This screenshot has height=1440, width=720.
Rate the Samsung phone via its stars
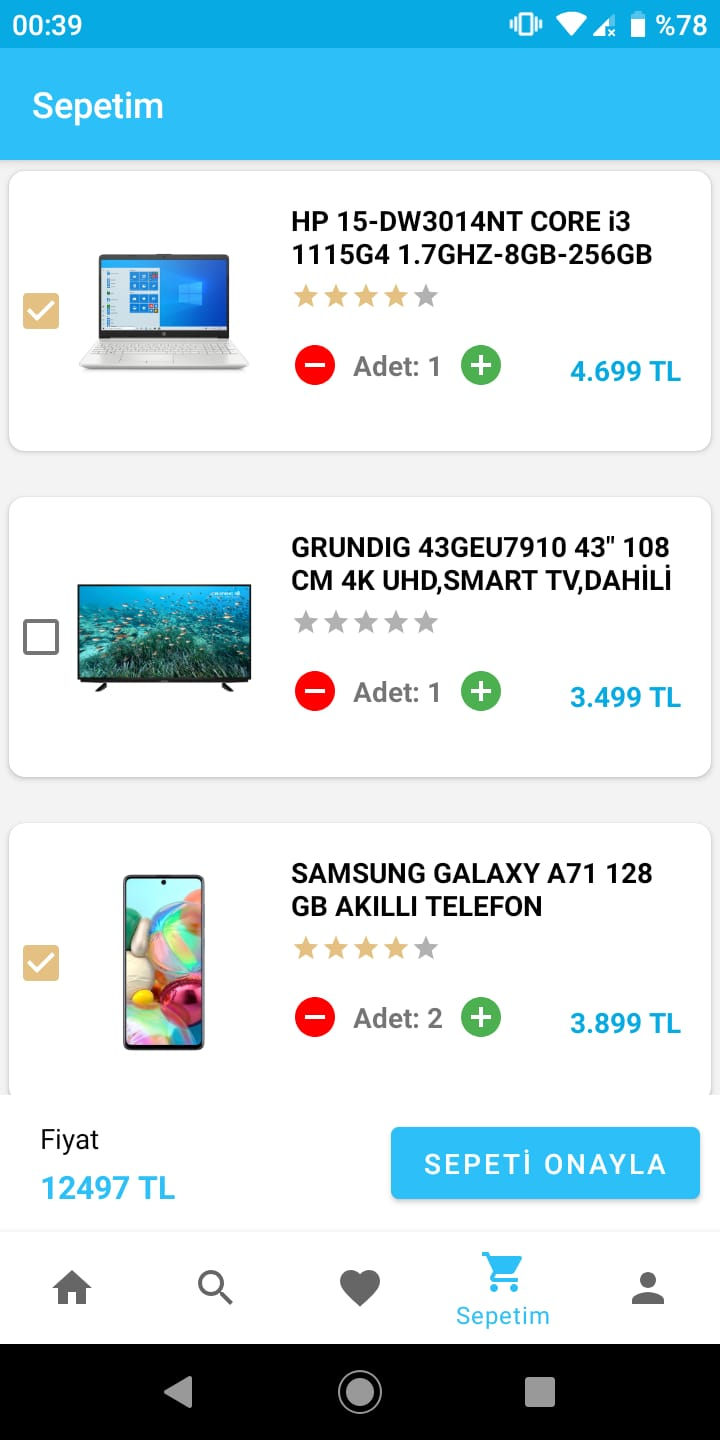point(365,947)
